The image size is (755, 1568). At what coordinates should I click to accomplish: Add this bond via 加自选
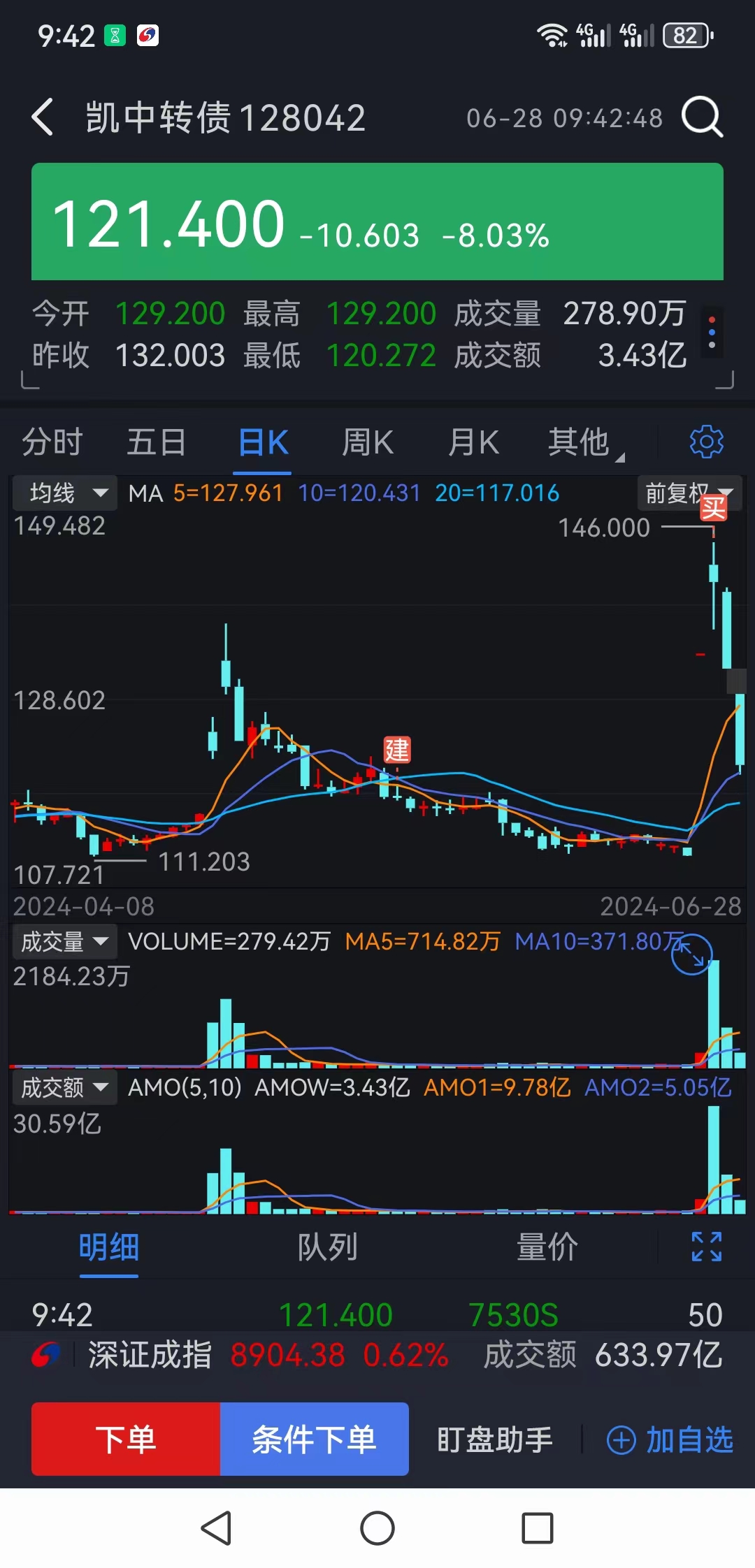click(670, 1440)
